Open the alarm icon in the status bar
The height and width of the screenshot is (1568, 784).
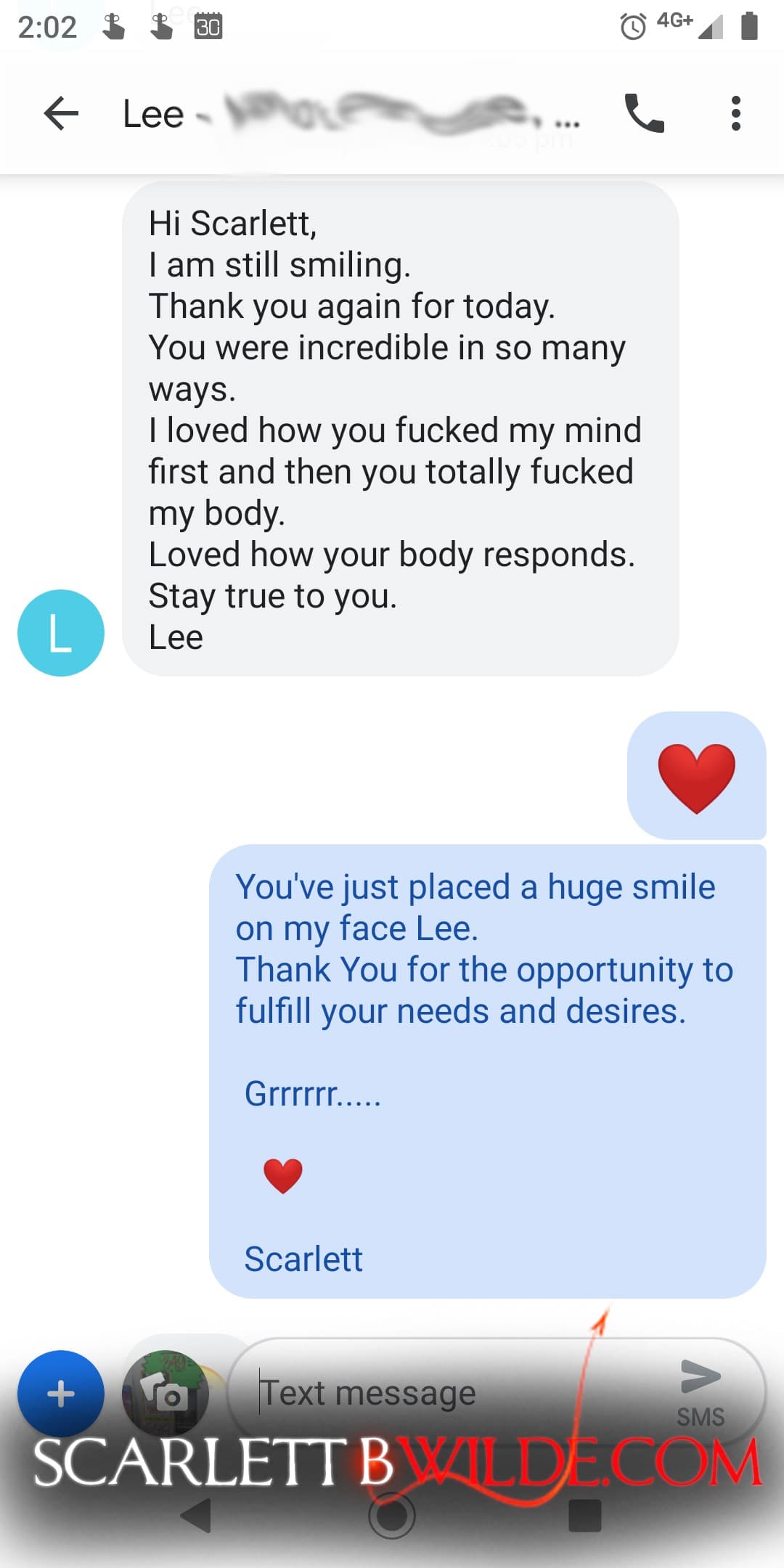pos(632,25)
